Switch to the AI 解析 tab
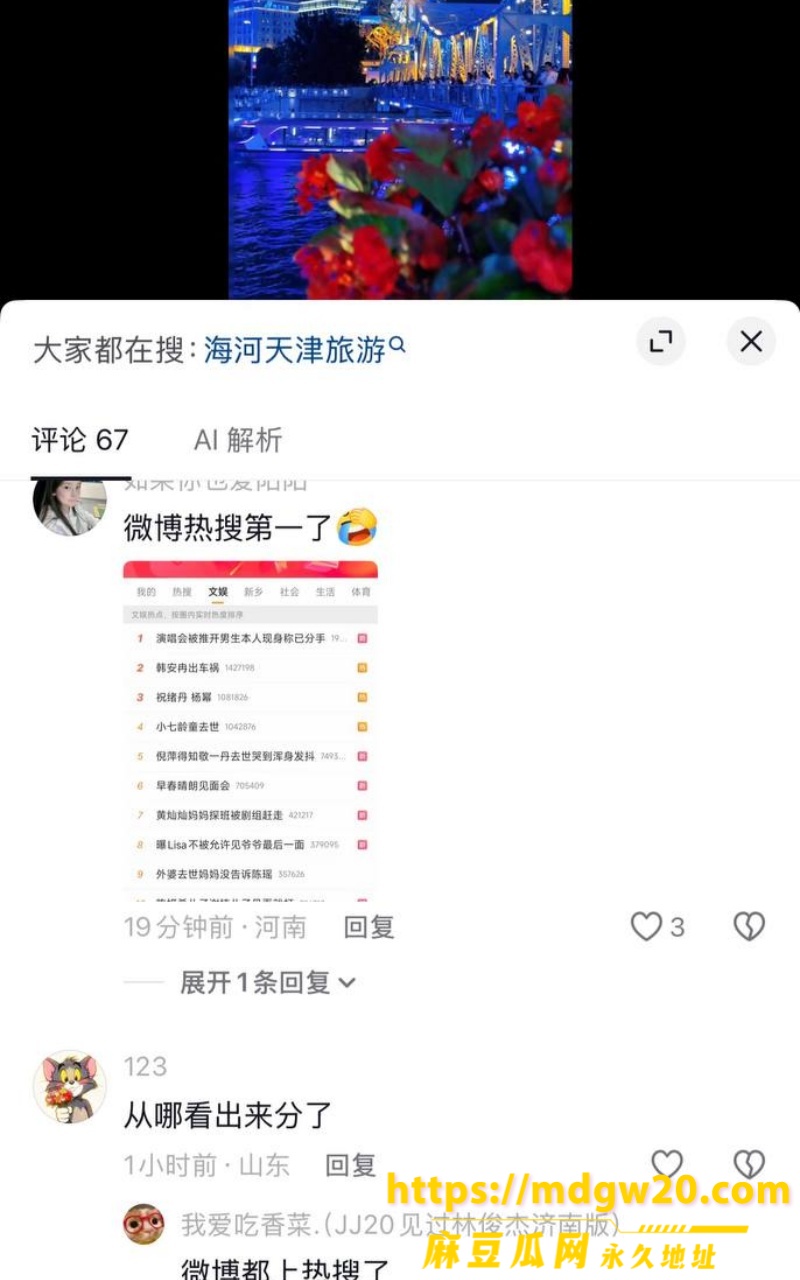Screen dimensions: 800x1280 point(238,439)
